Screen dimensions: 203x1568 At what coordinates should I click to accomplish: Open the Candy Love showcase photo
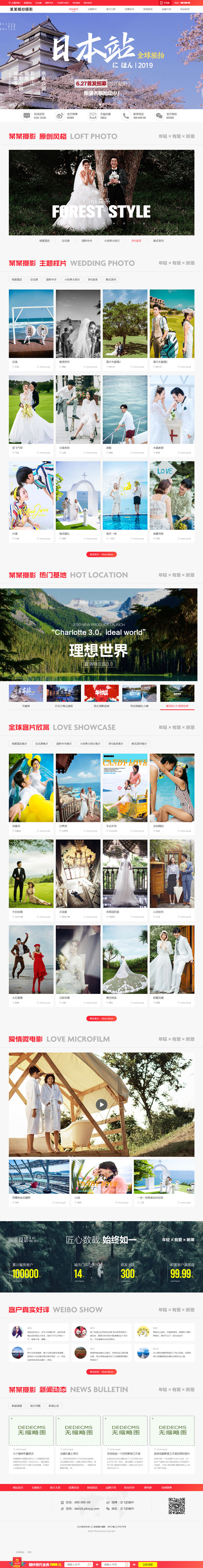tap(125, 788)
